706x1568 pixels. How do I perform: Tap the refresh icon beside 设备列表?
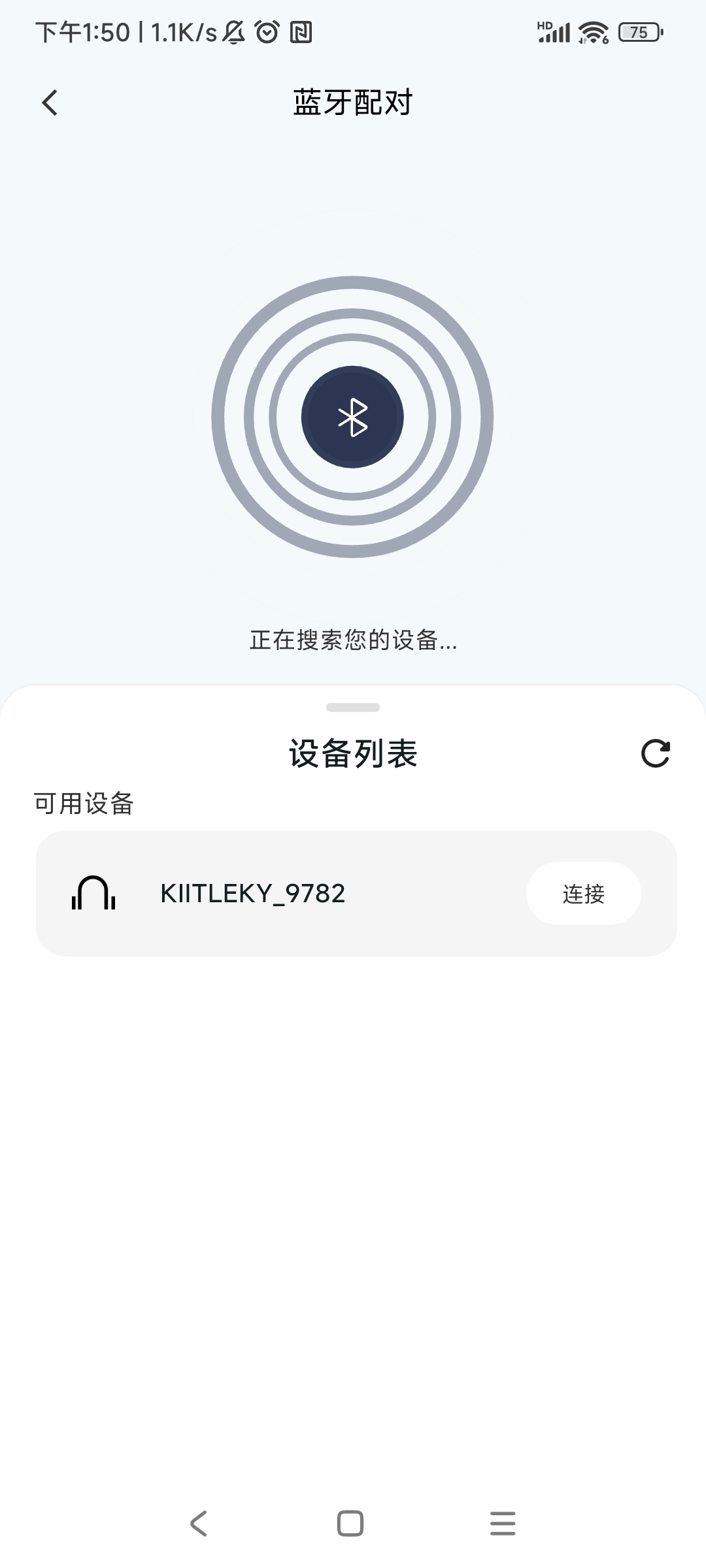[x=656, y=753]
